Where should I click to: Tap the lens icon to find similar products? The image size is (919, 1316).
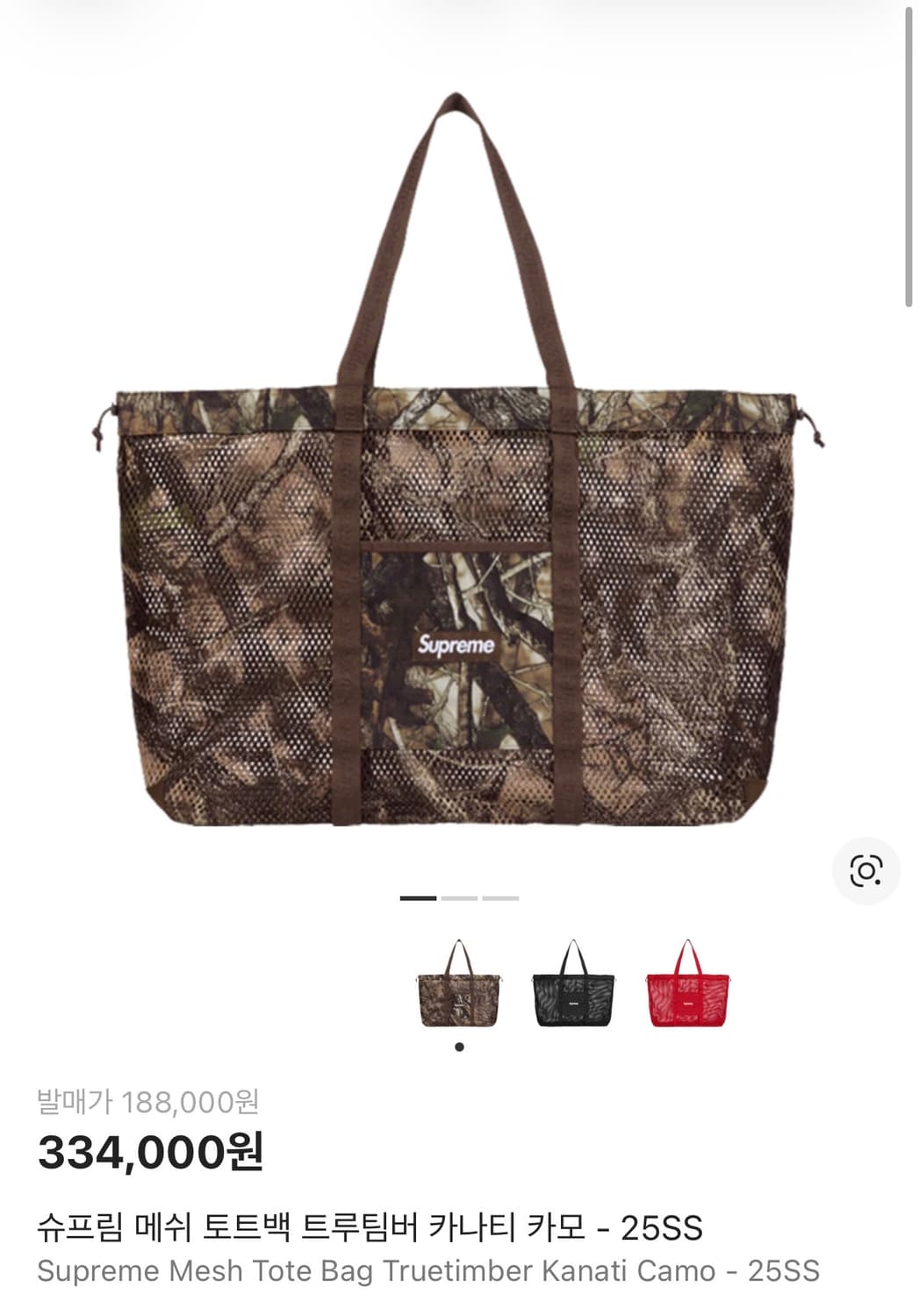867,870
